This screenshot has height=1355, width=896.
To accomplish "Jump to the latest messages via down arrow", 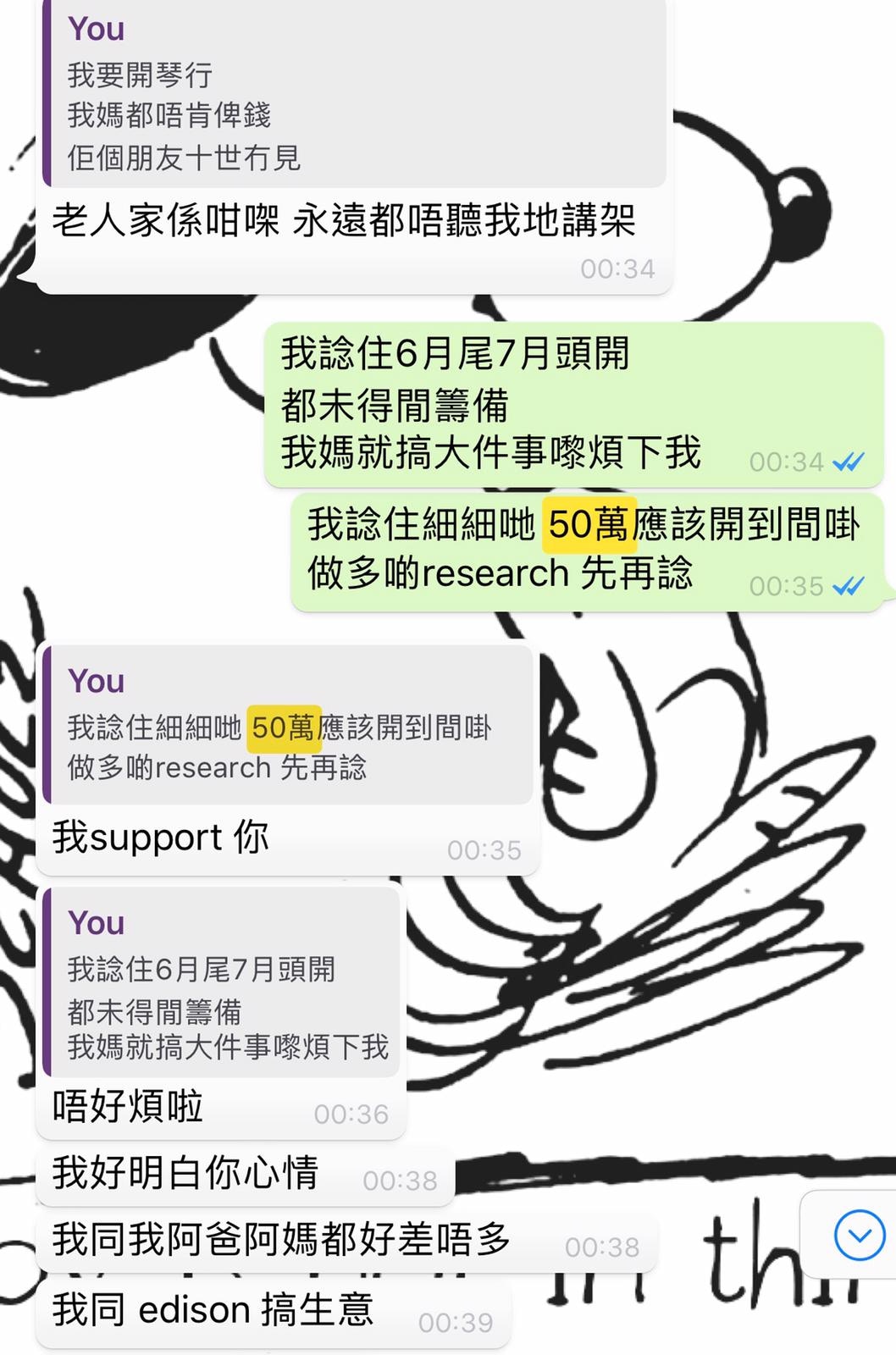I will (x=859, y=1237).
